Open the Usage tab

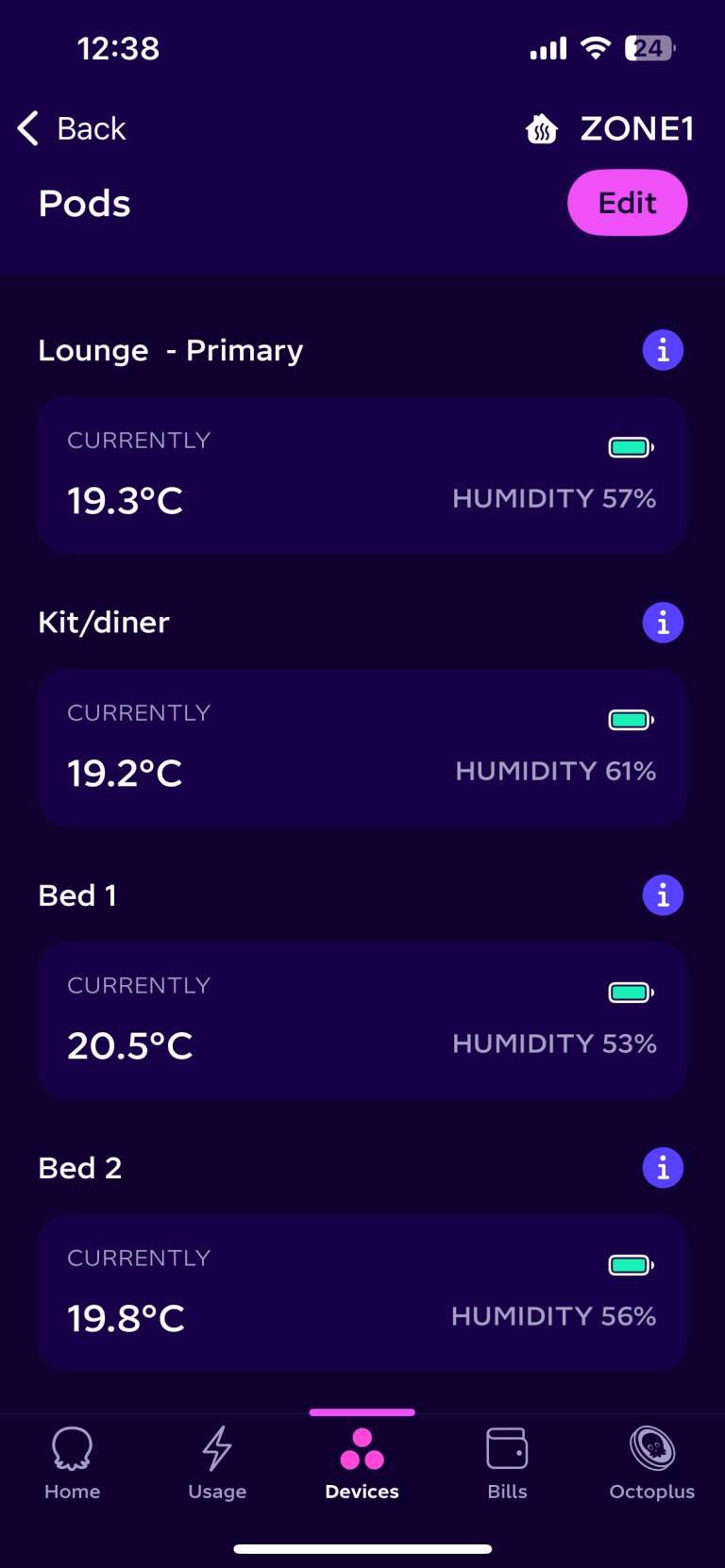click(217, 1462)
